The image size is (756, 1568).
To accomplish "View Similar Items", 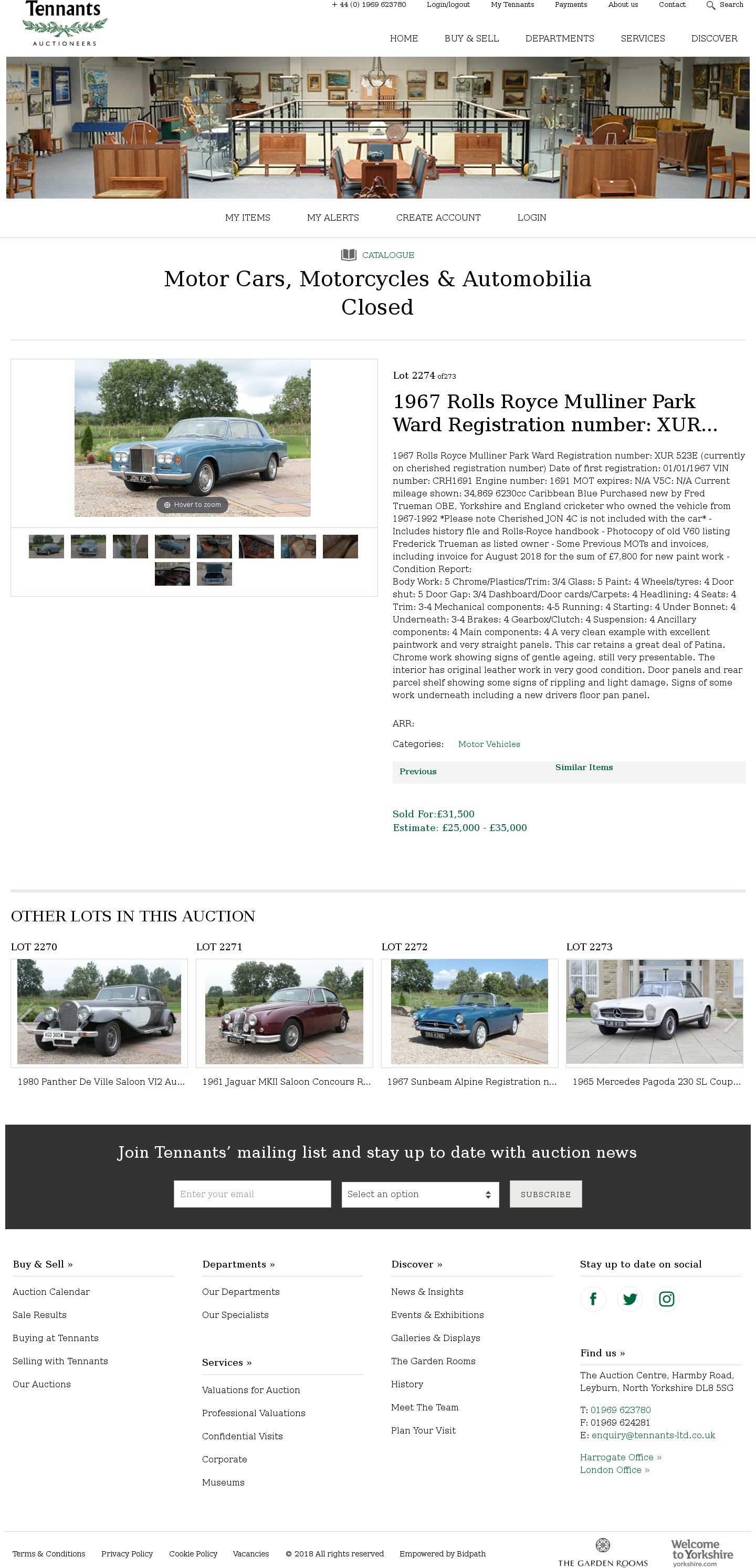I will [x=583, y=767].
